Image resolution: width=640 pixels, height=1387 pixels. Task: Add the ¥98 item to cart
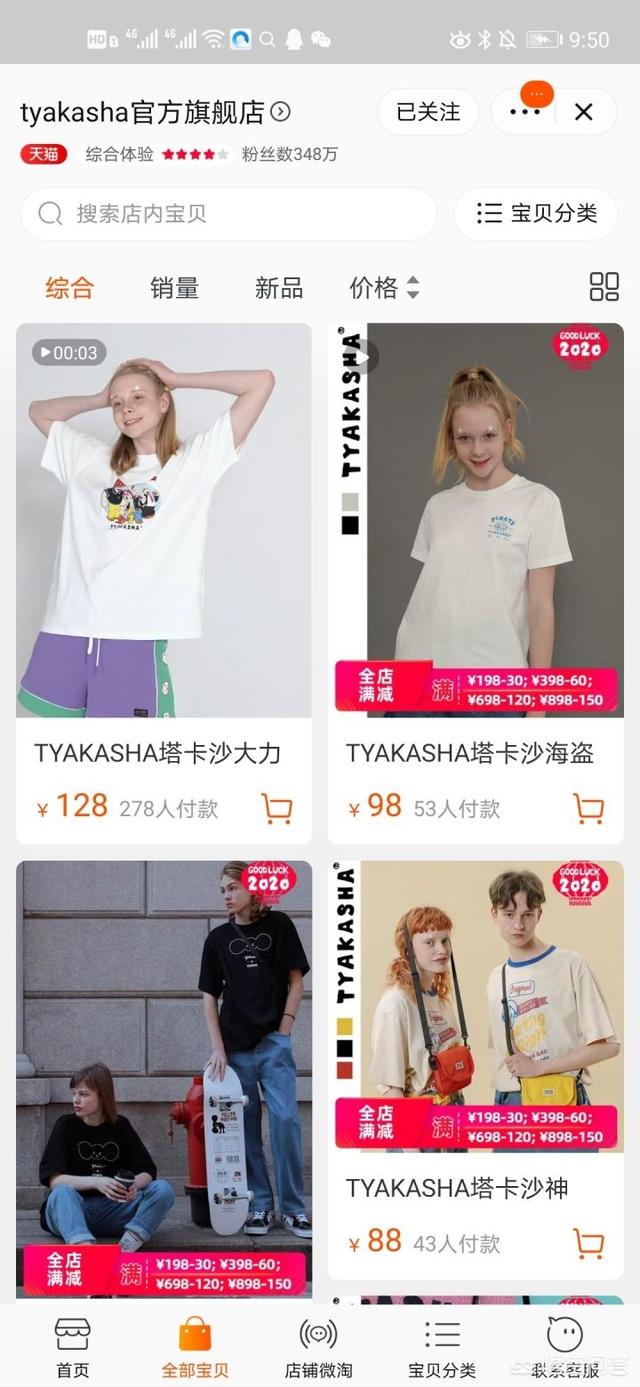tap(588, 808)
